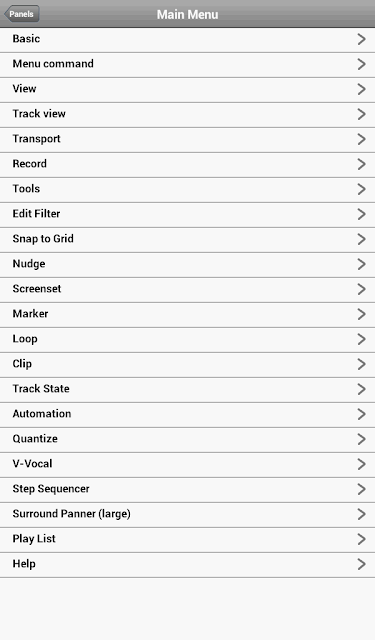Tap the Record row
This screenshot has height=640, width=375.
(187, 165)
